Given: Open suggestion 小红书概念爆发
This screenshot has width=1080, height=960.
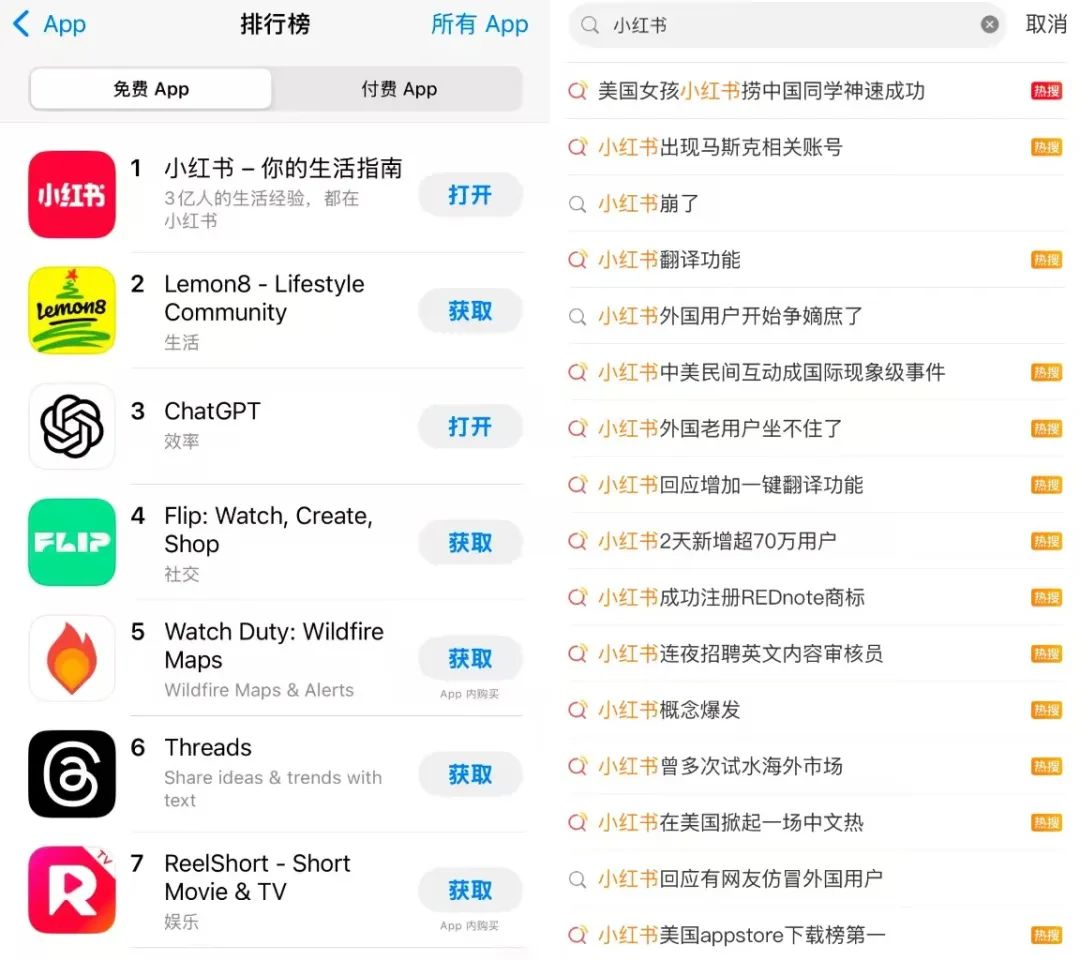Looking at the screenshot, I should click(670, 710).
